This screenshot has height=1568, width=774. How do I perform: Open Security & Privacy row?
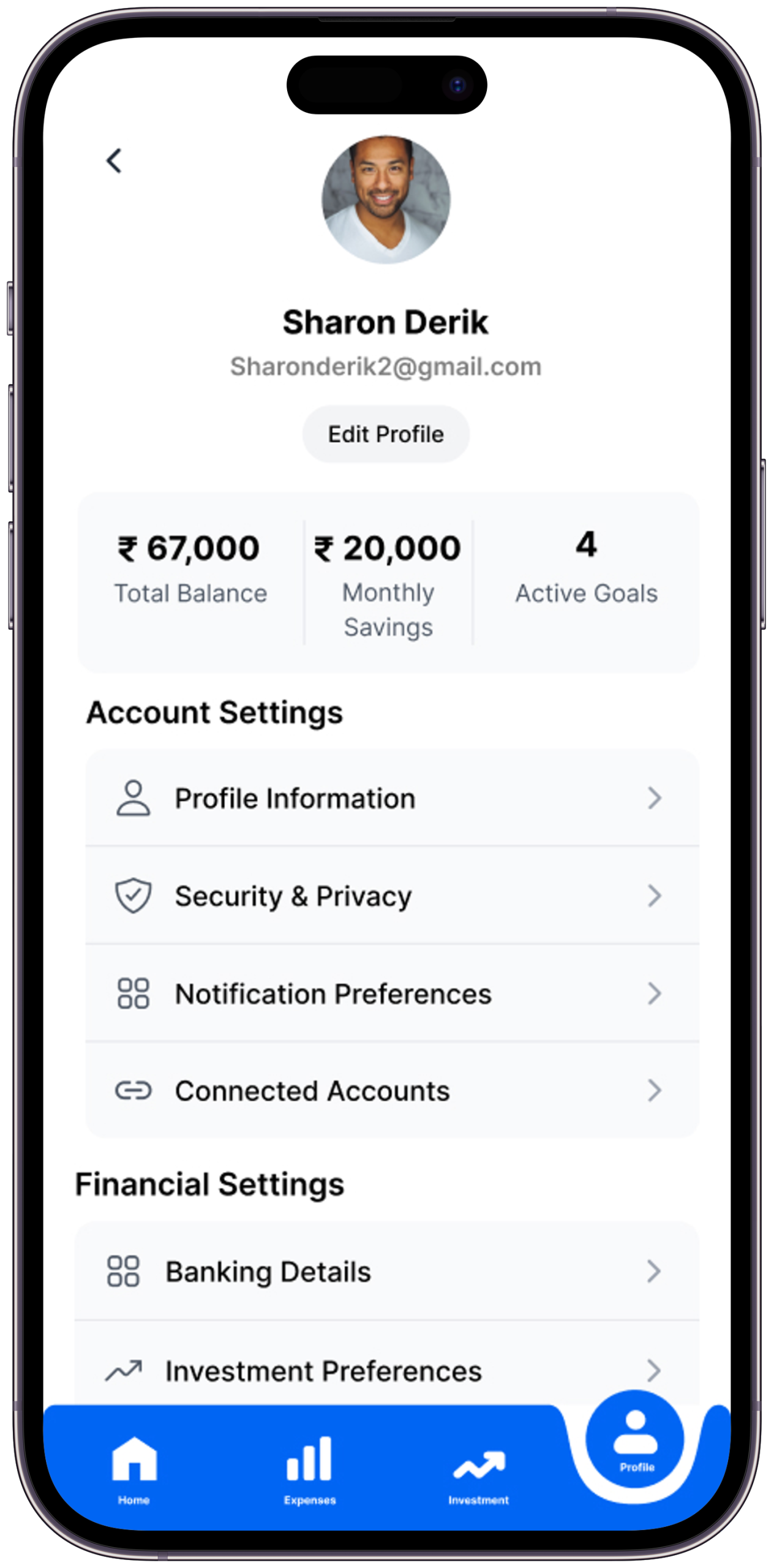(392, 896)
